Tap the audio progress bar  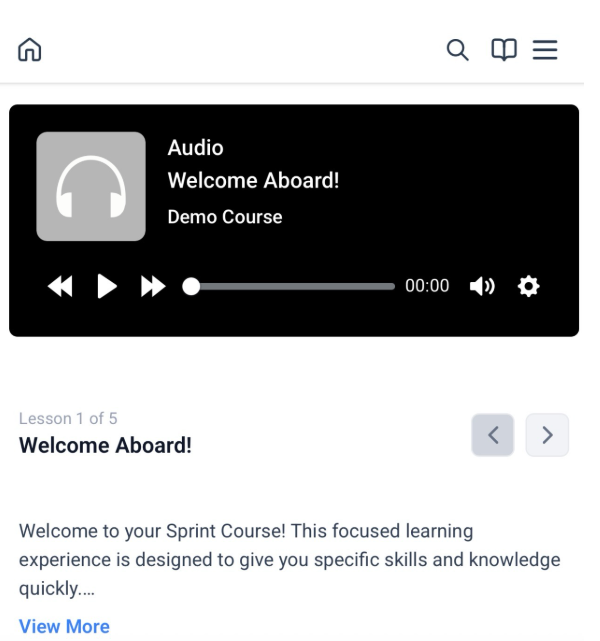coord(292,287)
